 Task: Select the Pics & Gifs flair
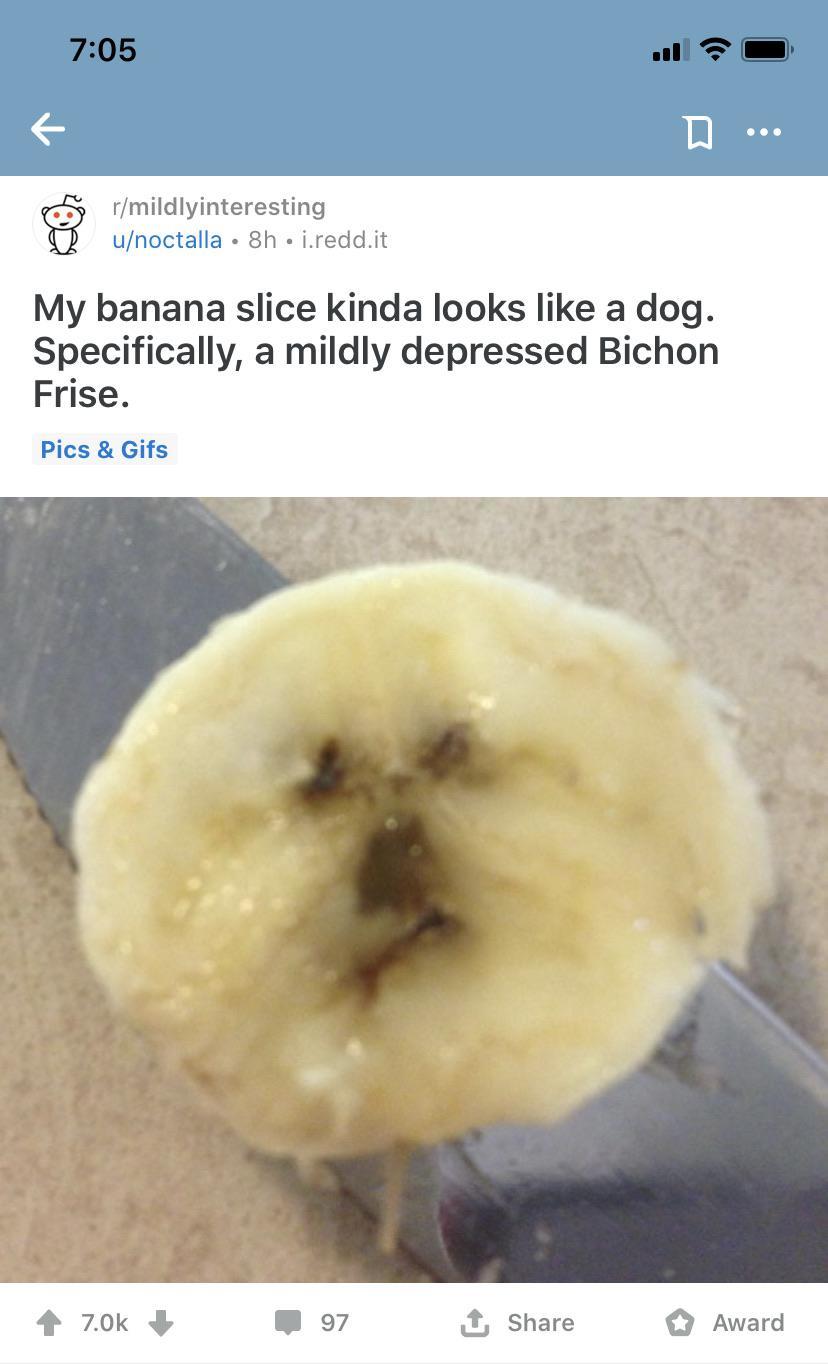pyautogui.click(x=104, y=449)
